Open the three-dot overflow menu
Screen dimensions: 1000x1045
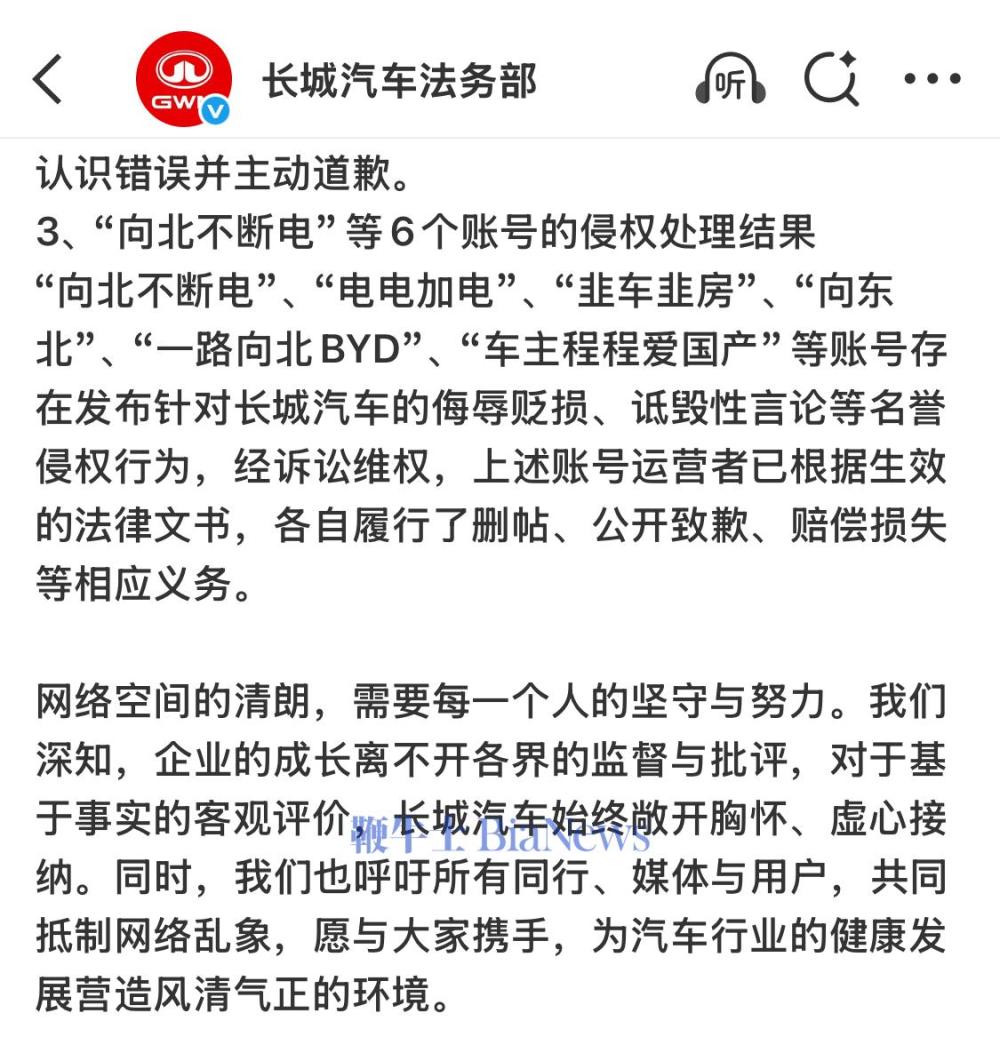[x=932, y=80]
